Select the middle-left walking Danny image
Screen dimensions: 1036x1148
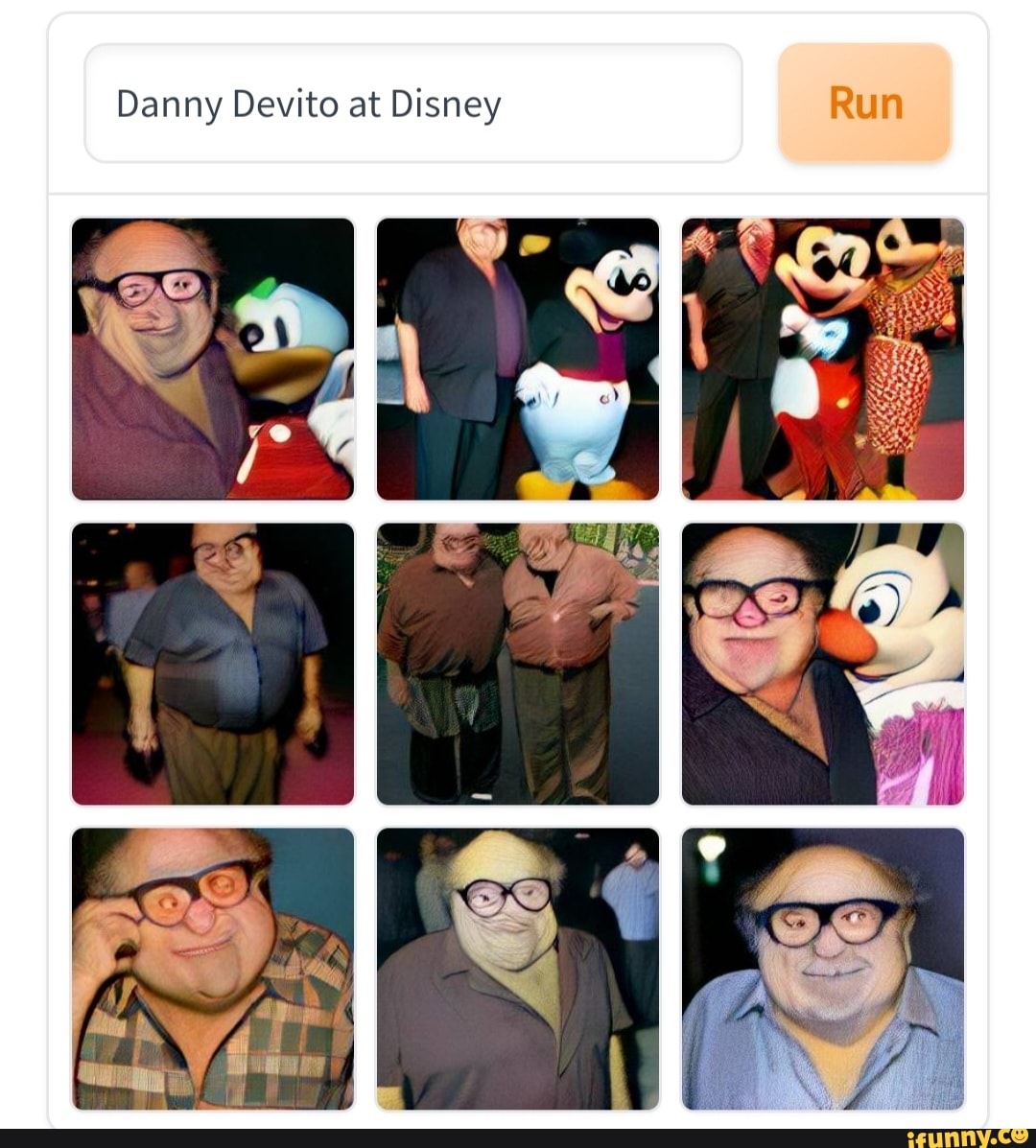(x=211, y=662)
